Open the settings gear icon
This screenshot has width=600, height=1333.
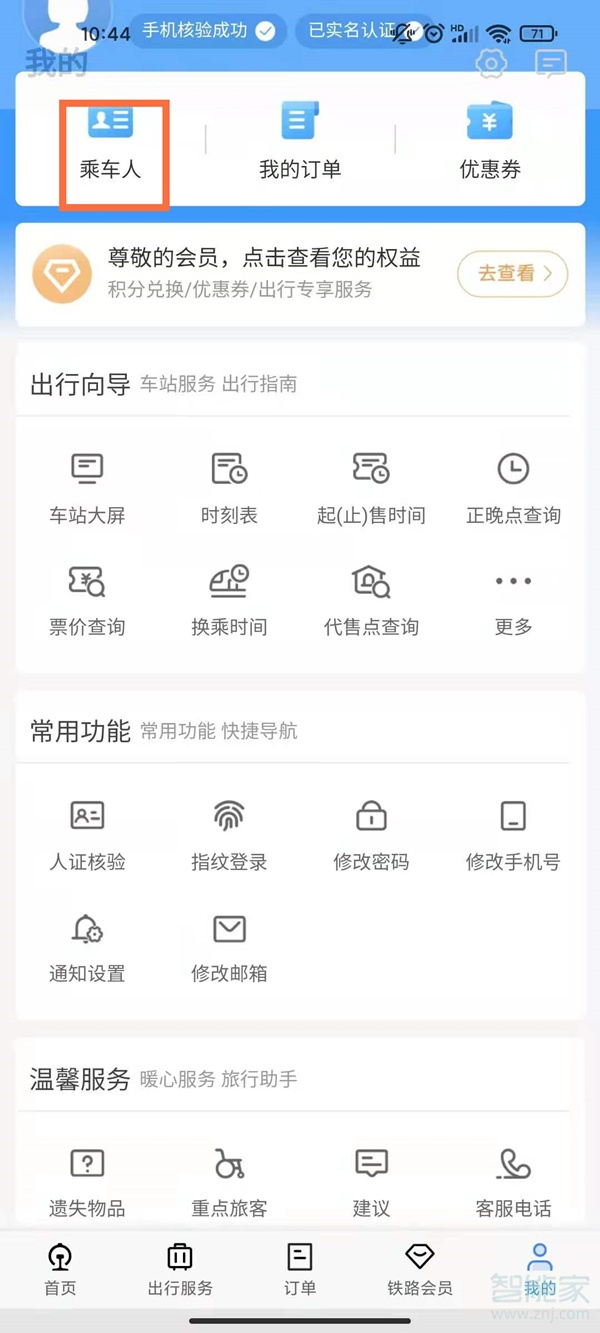click(x=490, y=65)
